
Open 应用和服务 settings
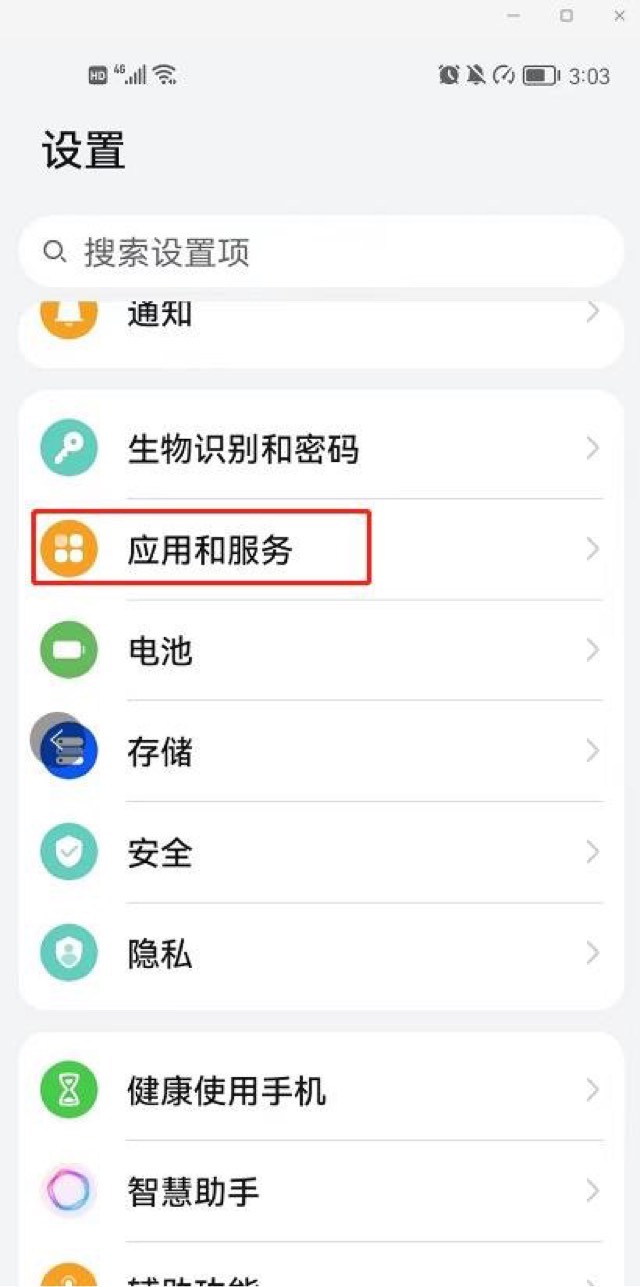click(320, 549)
